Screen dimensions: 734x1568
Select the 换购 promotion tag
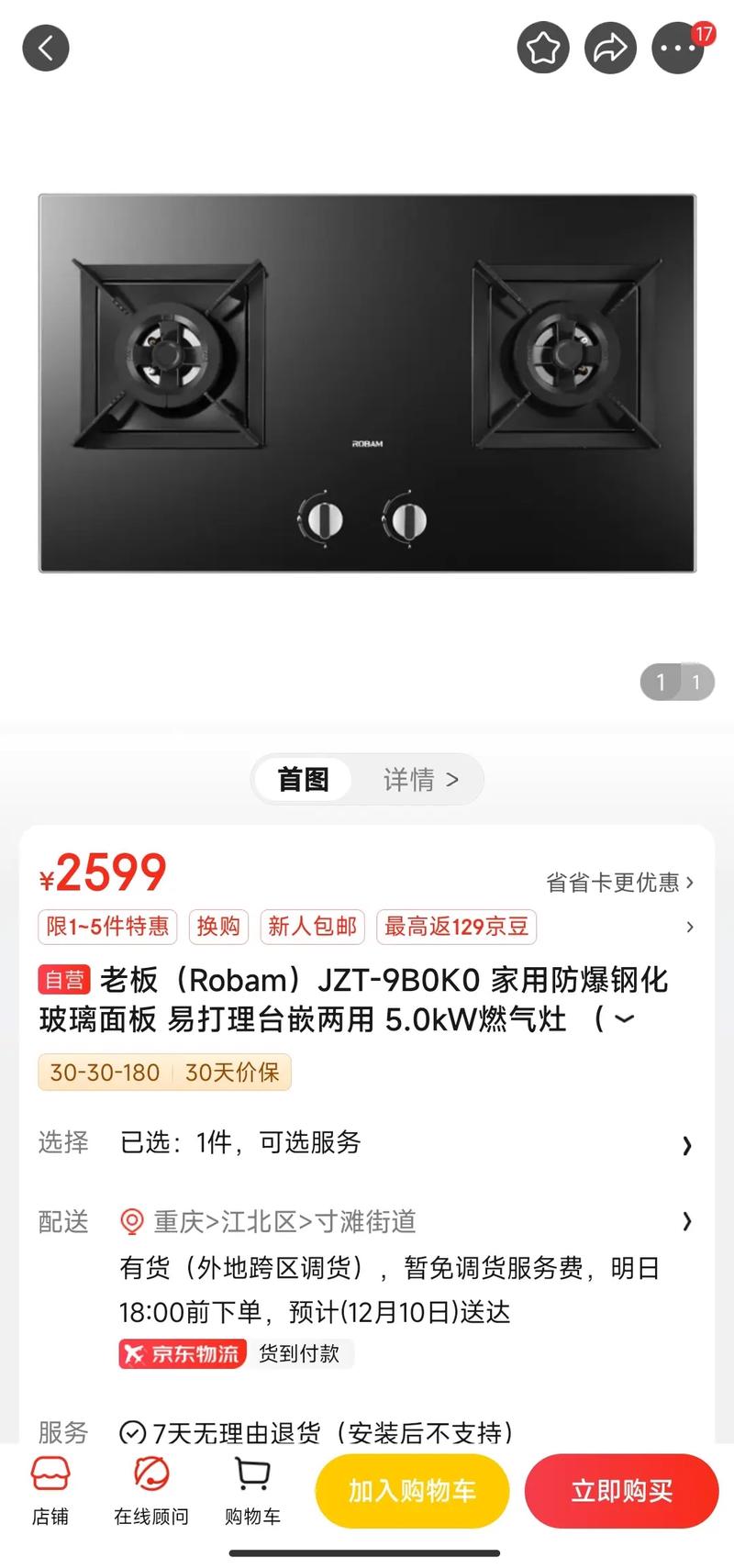[x=217, y=927]
